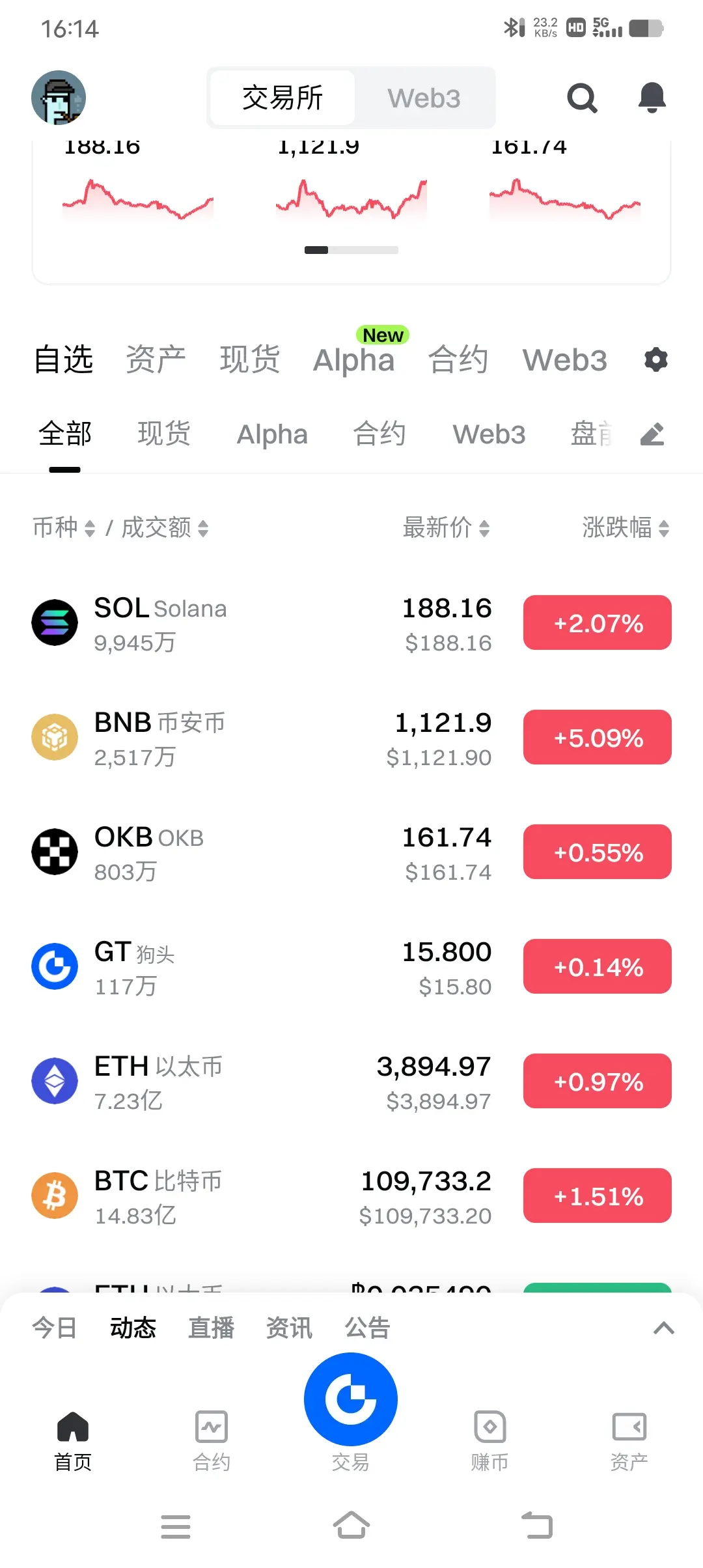
Task: Sort the list by 涨跌幅
Action: (626, 527)
